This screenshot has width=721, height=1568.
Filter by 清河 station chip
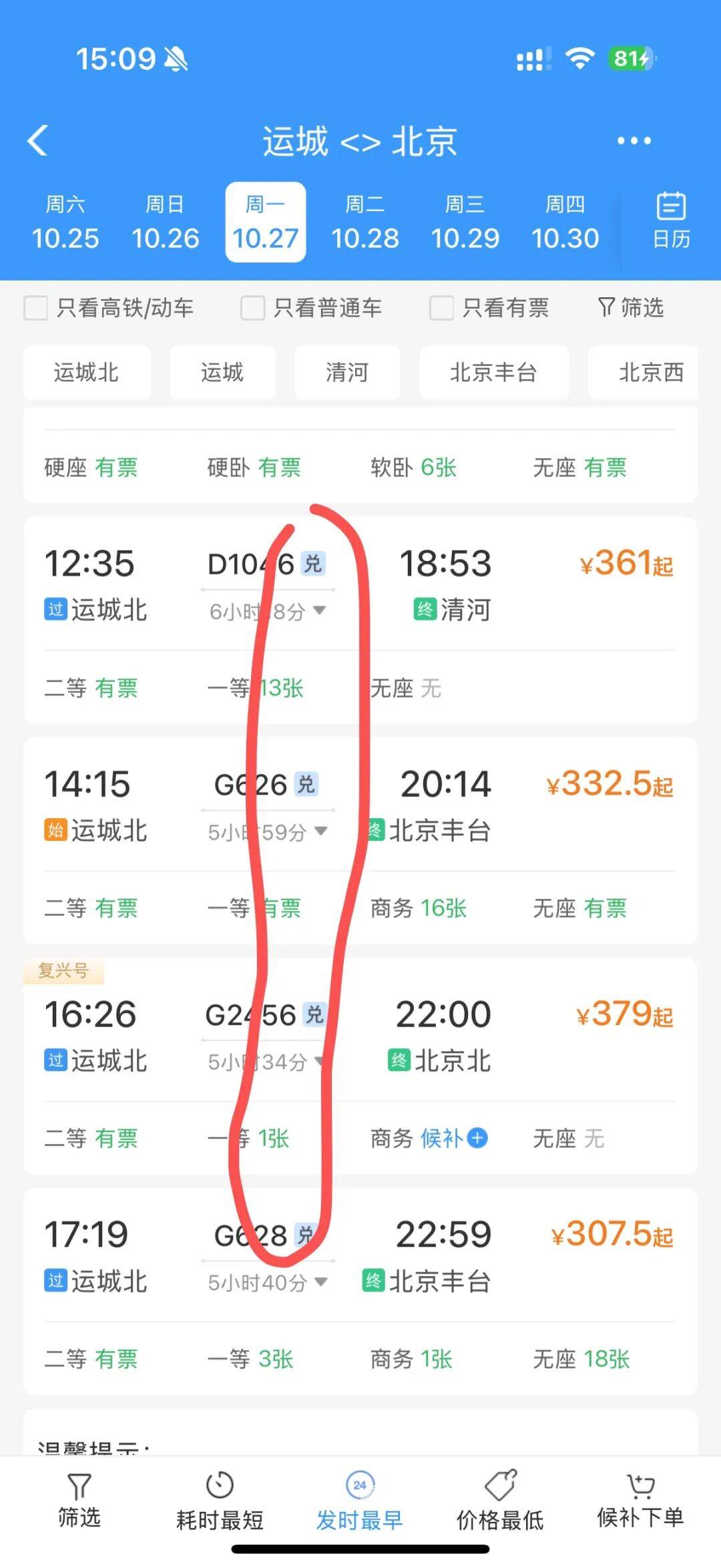point(347,372)
